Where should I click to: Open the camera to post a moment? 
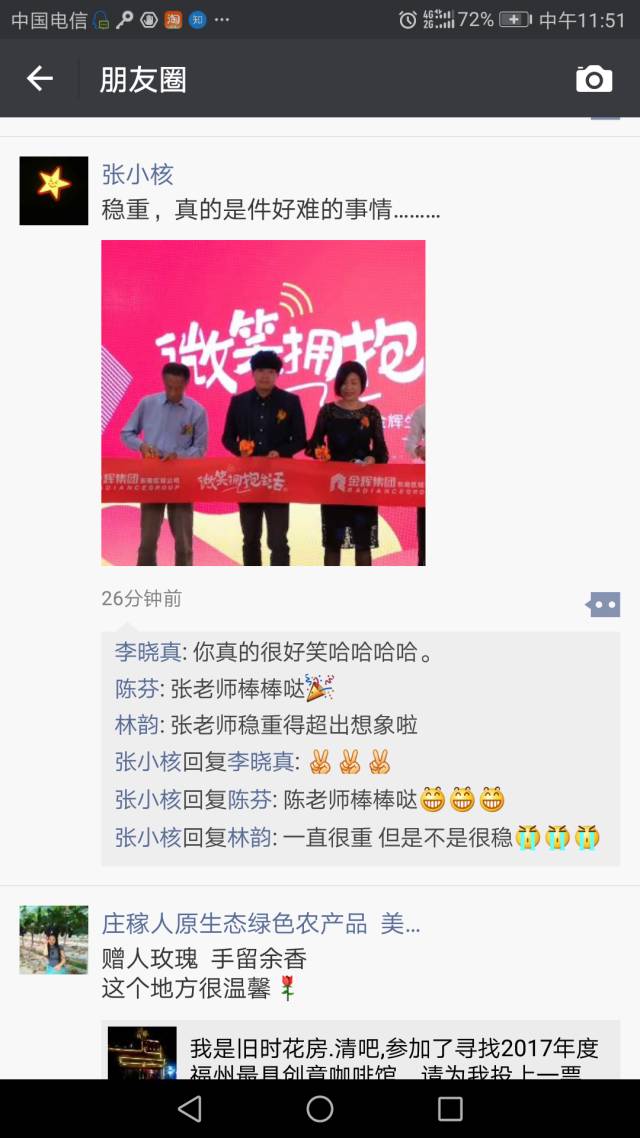click(594, 79)
